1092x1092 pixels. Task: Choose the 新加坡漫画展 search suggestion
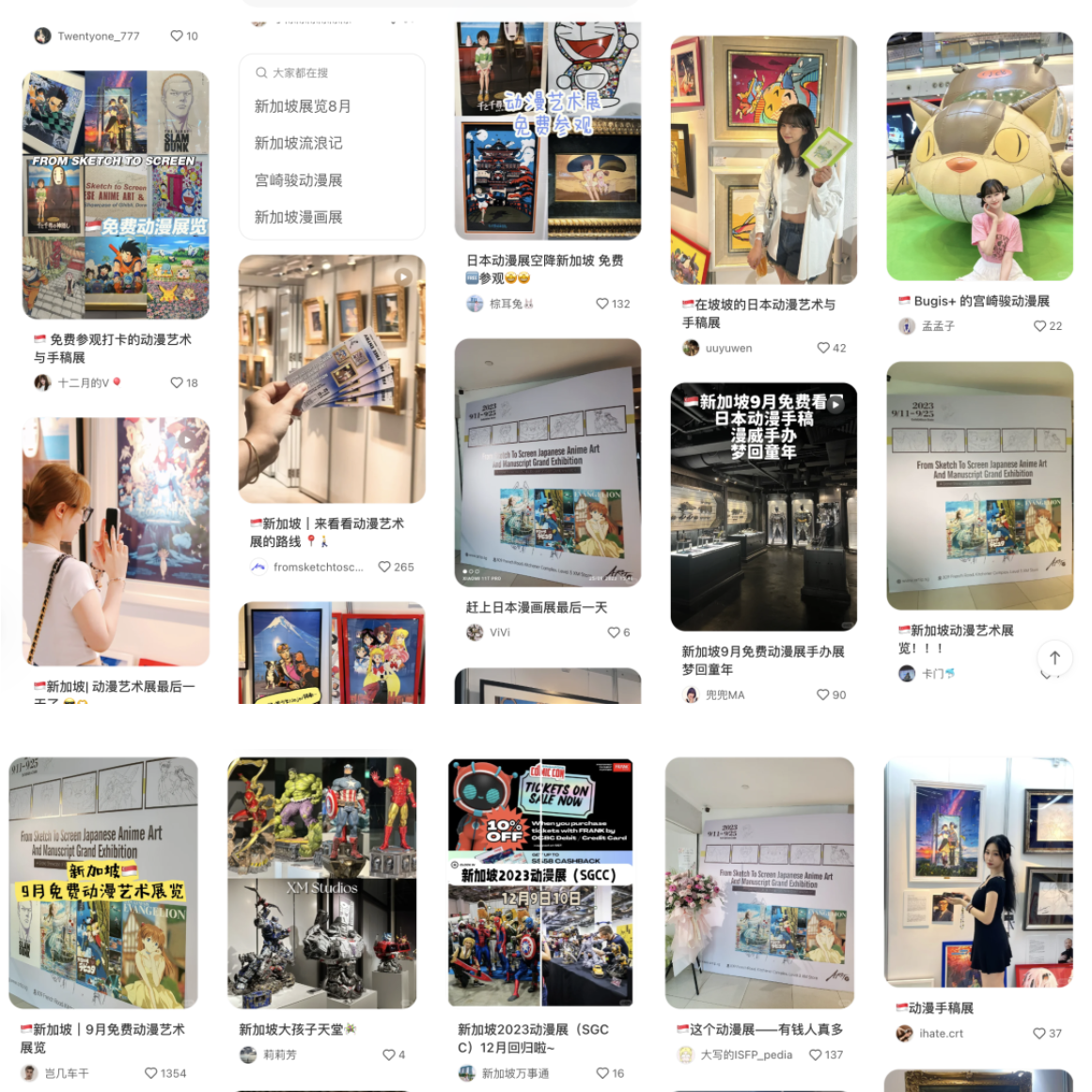298,217
